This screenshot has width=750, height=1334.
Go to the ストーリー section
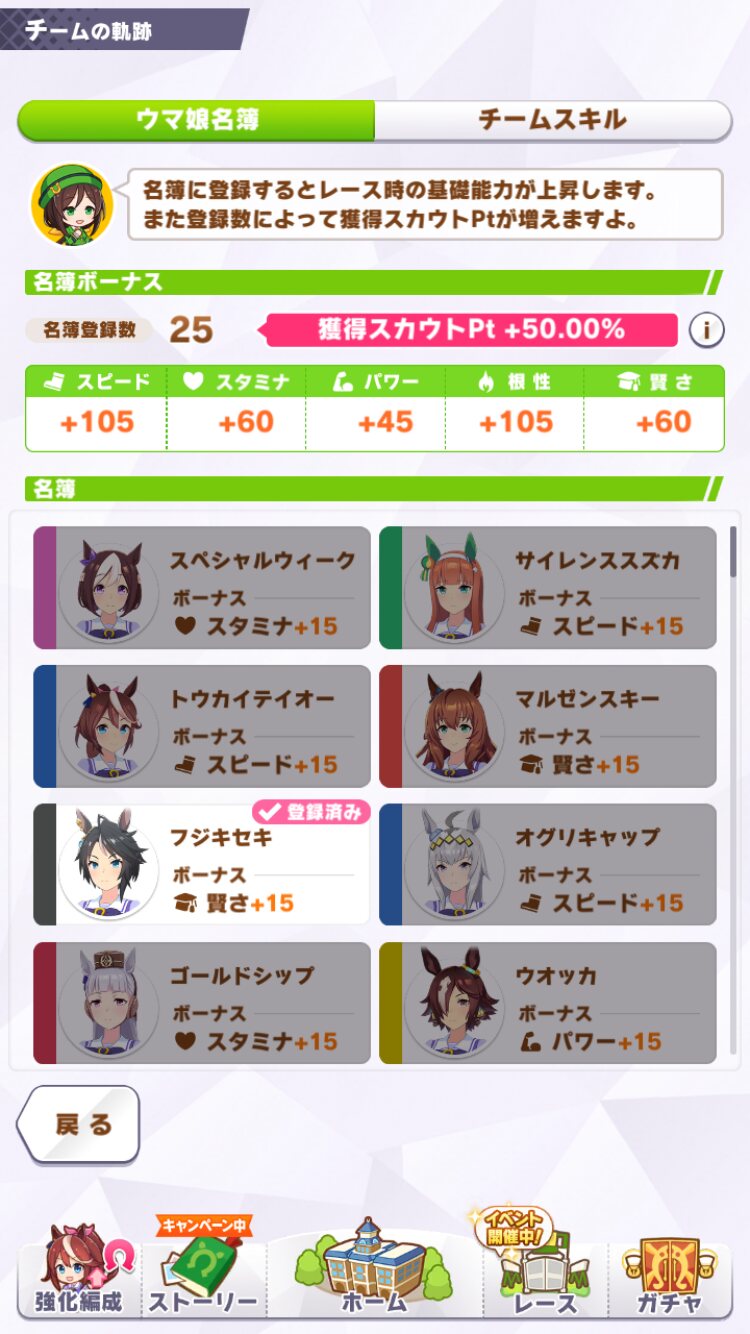[203, 1275]
